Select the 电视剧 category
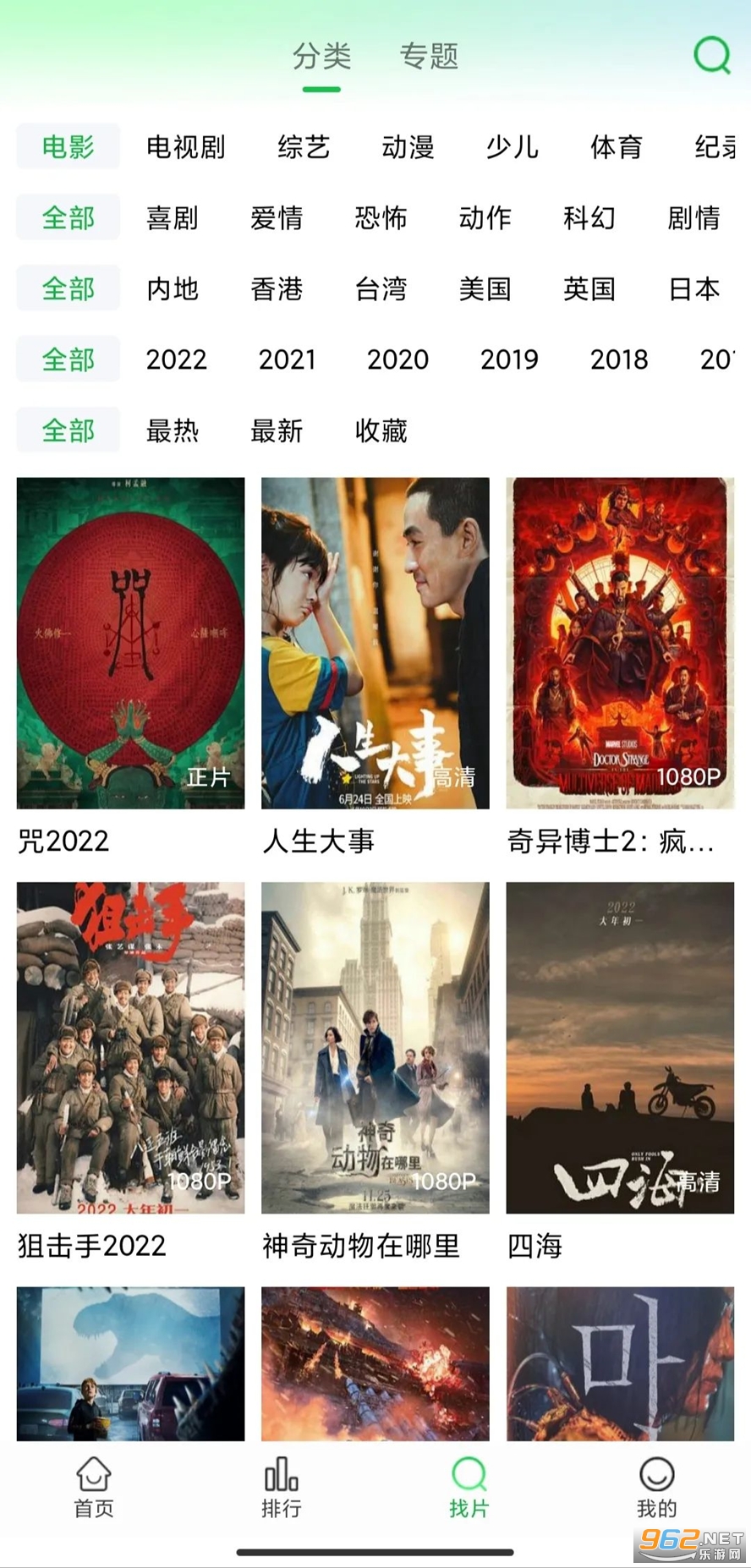 (186, 147)
